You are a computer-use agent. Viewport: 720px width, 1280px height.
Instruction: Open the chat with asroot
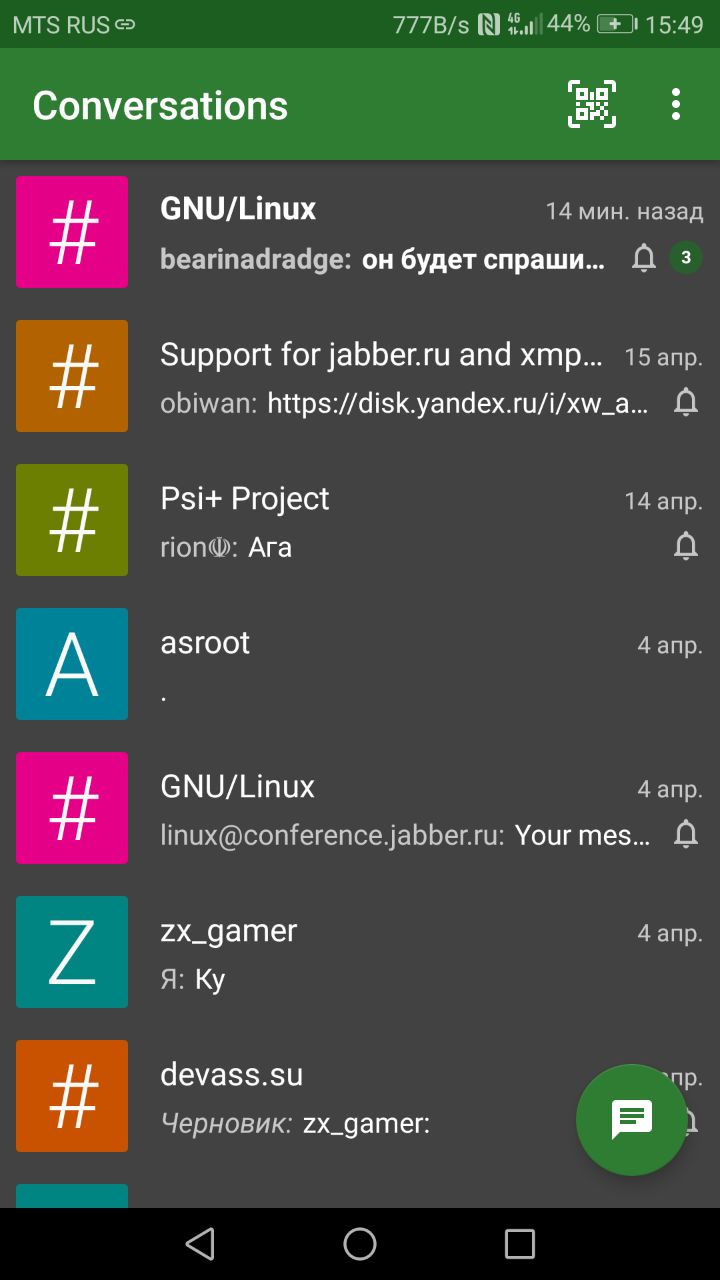click(x=360, y=664)
